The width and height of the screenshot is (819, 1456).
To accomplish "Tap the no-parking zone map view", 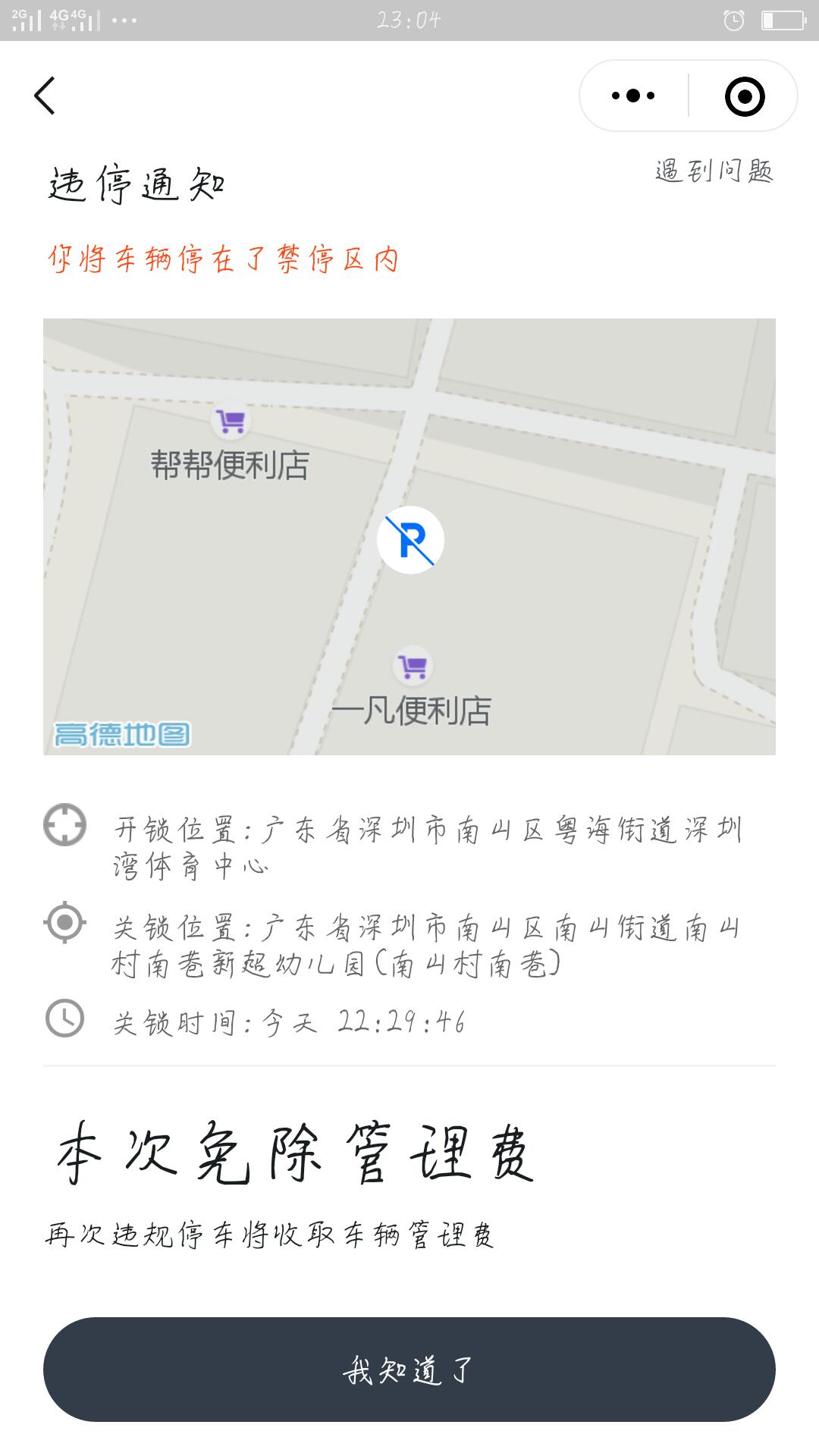I will [409, 536].
